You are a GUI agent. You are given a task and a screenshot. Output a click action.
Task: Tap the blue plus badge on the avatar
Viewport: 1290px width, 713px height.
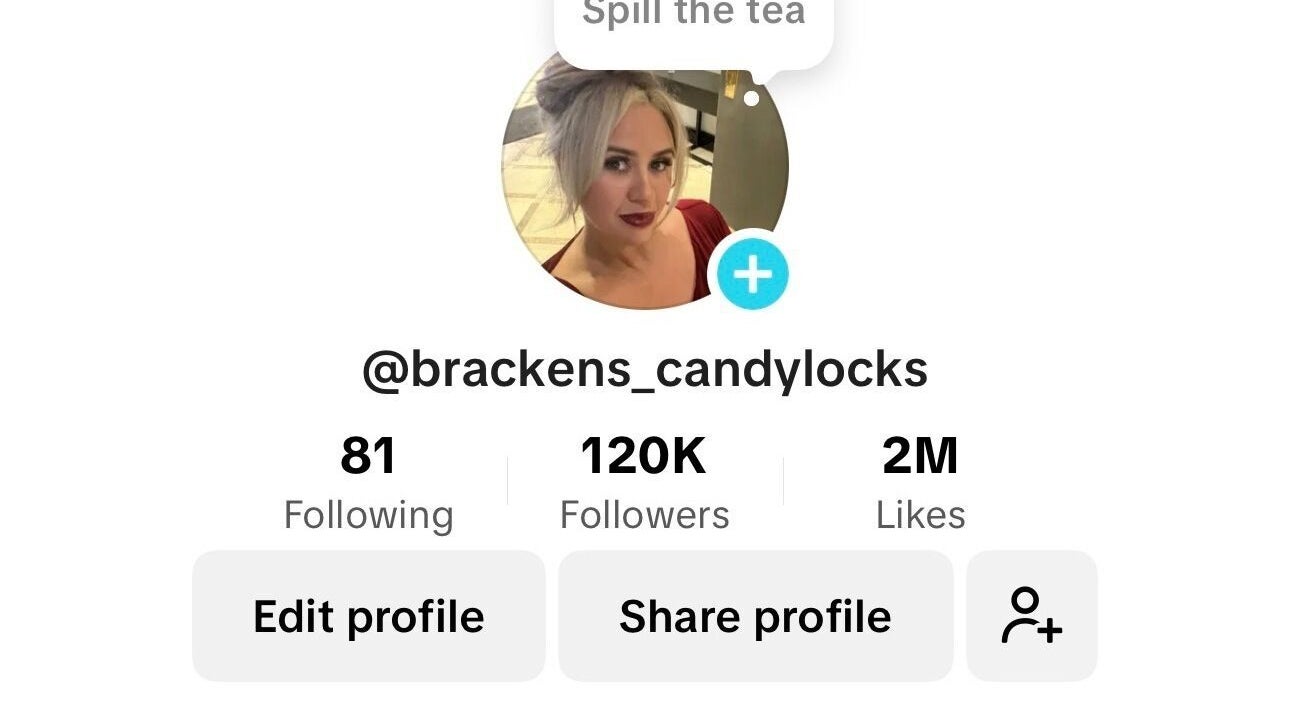coord(752,273)
